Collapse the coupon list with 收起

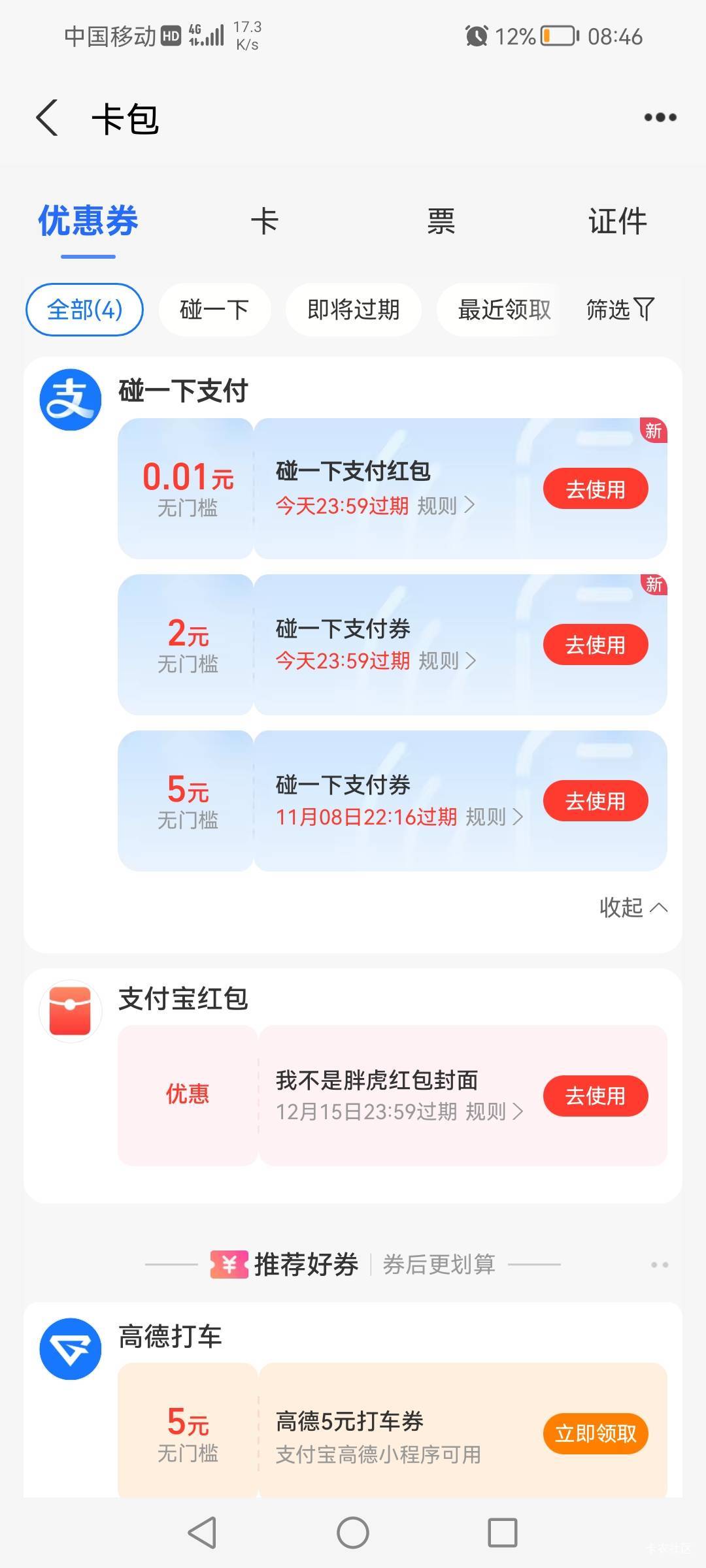coord(632,907)
